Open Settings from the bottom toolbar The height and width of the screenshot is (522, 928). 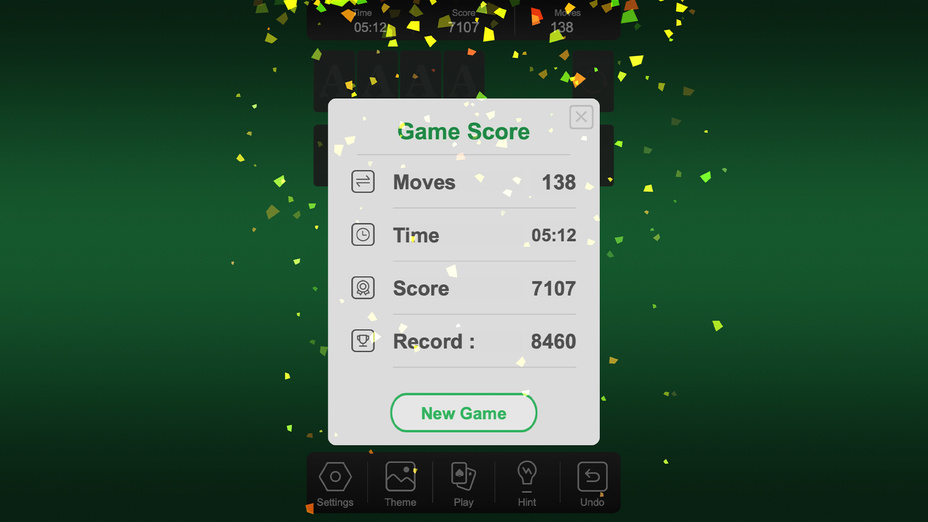click(x=335, y=483)
